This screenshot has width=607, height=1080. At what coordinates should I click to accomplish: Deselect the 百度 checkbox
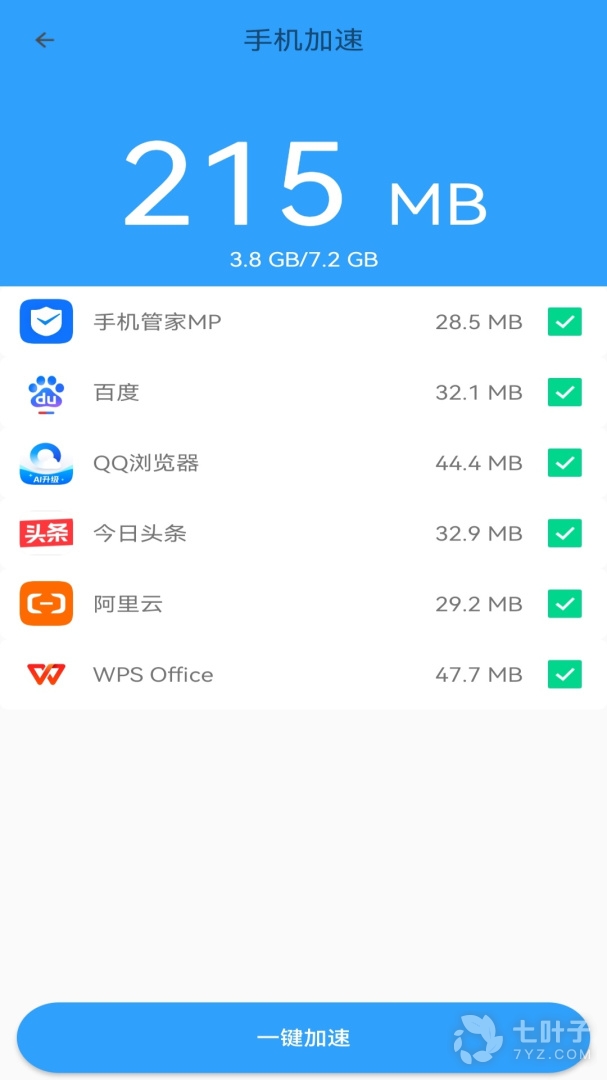(x=564, y=392)
